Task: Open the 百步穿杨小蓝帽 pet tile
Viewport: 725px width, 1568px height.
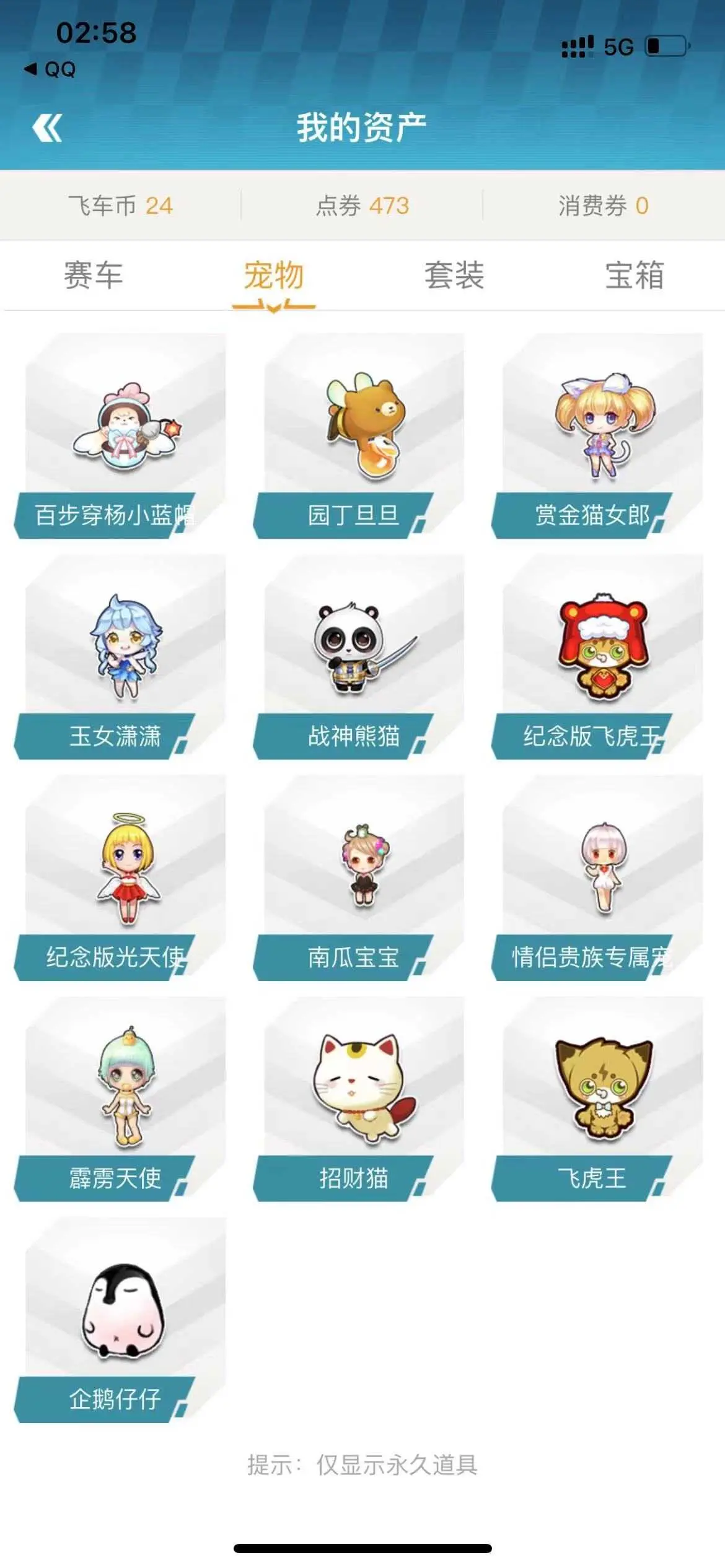Action: pos(120,436)
